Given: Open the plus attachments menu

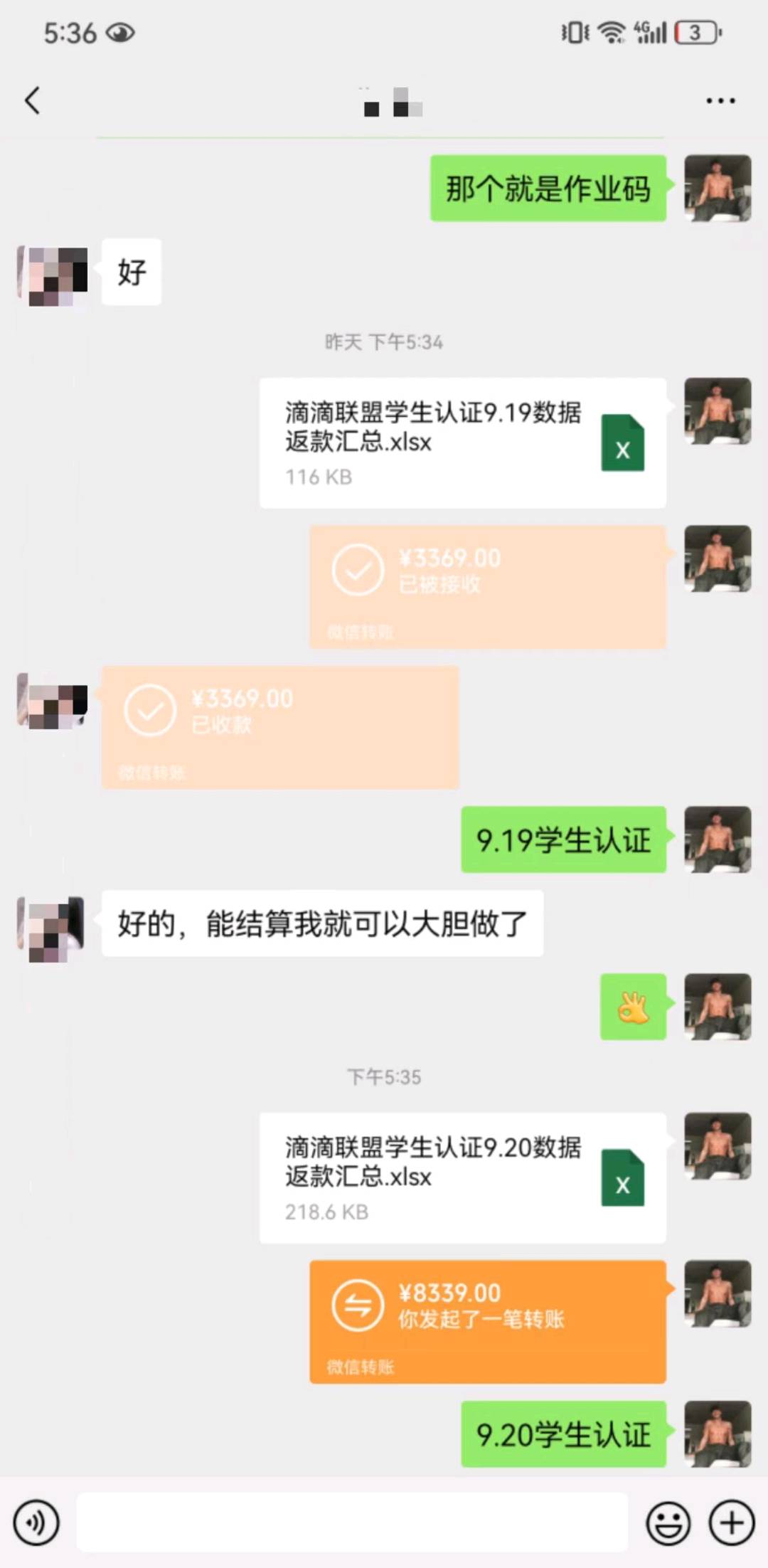Looking at the screenshot, I should [x=731, y=1522].
